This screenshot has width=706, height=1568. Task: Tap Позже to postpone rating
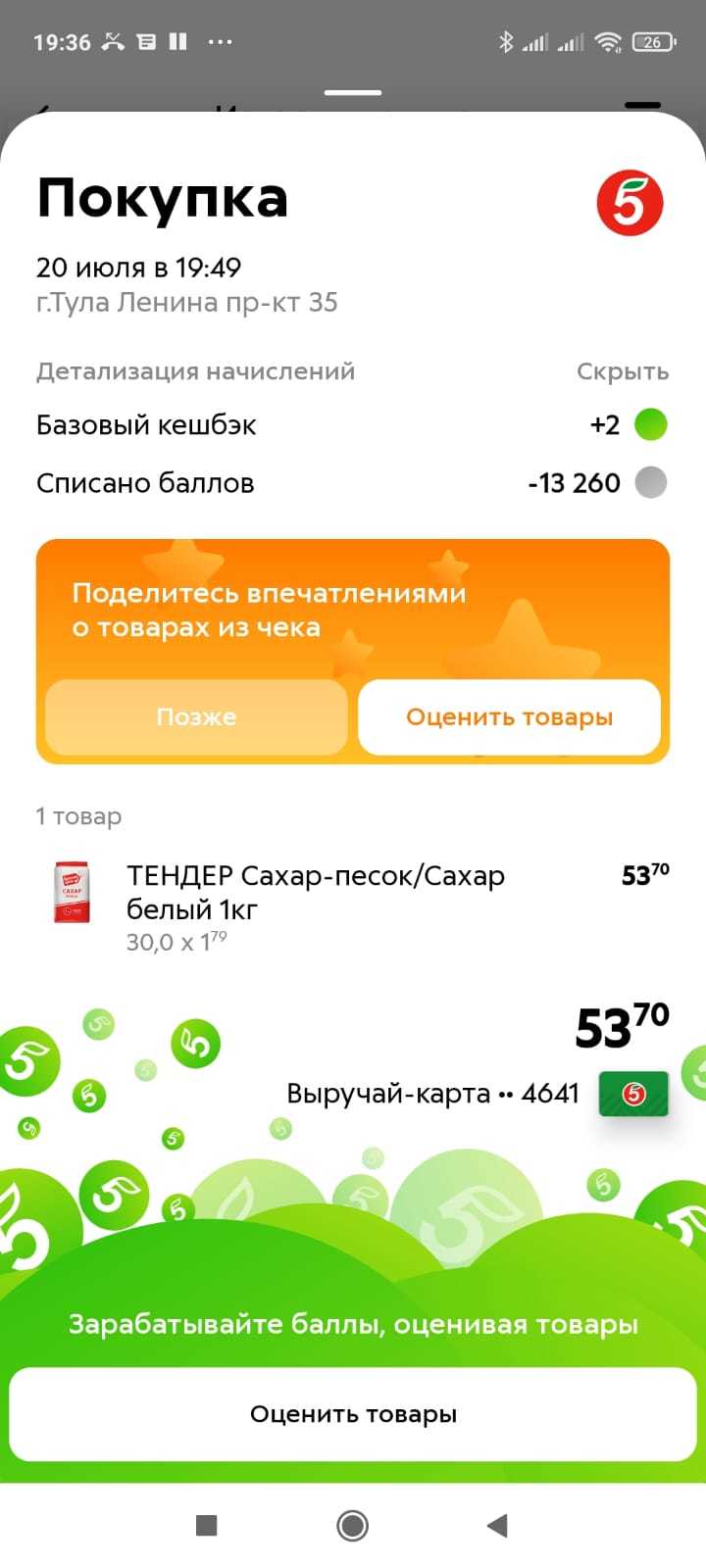pyautogui.click(x=196, y=717)
